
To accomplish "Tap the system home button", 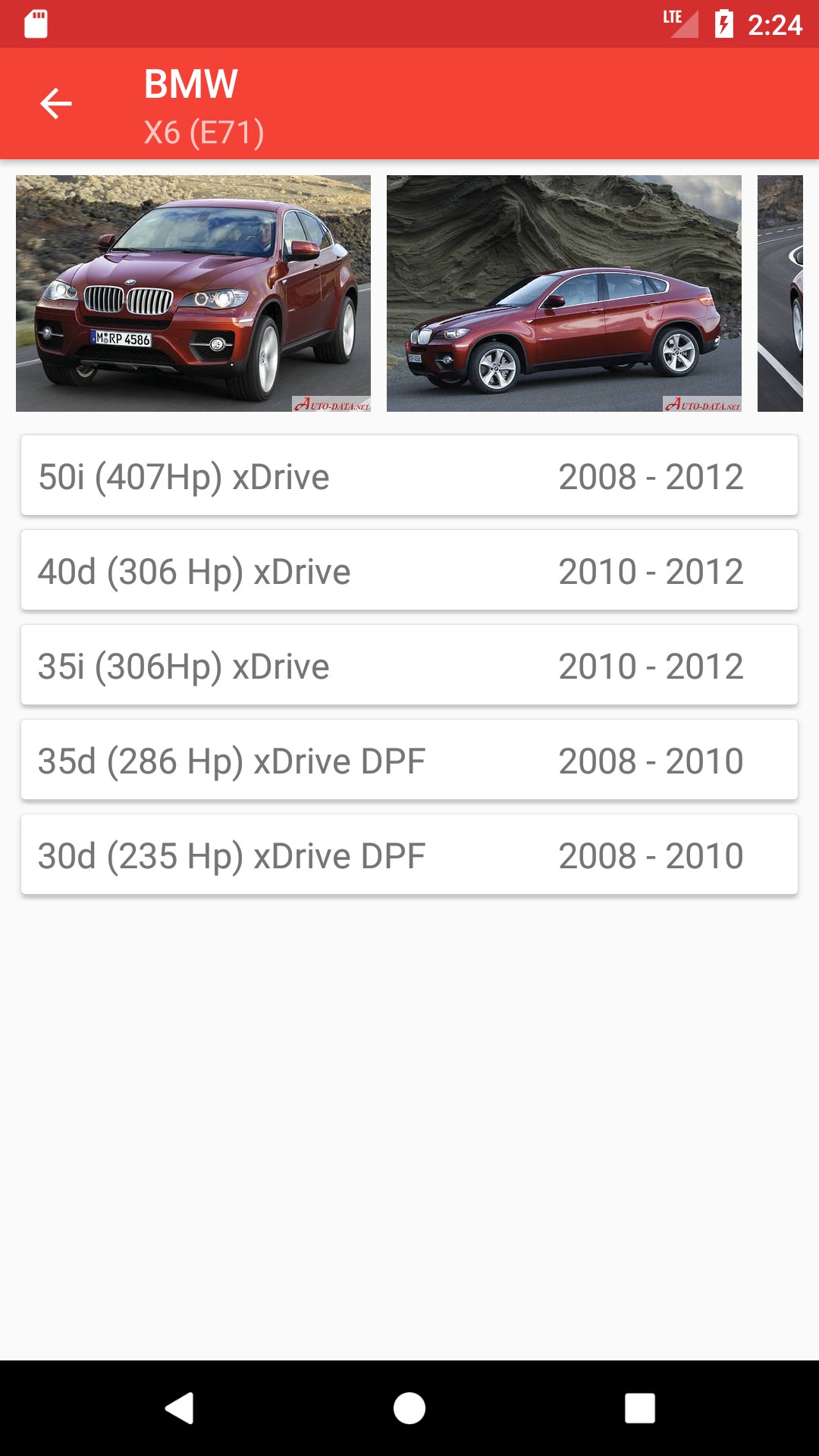I will (x=409, y=1408).
